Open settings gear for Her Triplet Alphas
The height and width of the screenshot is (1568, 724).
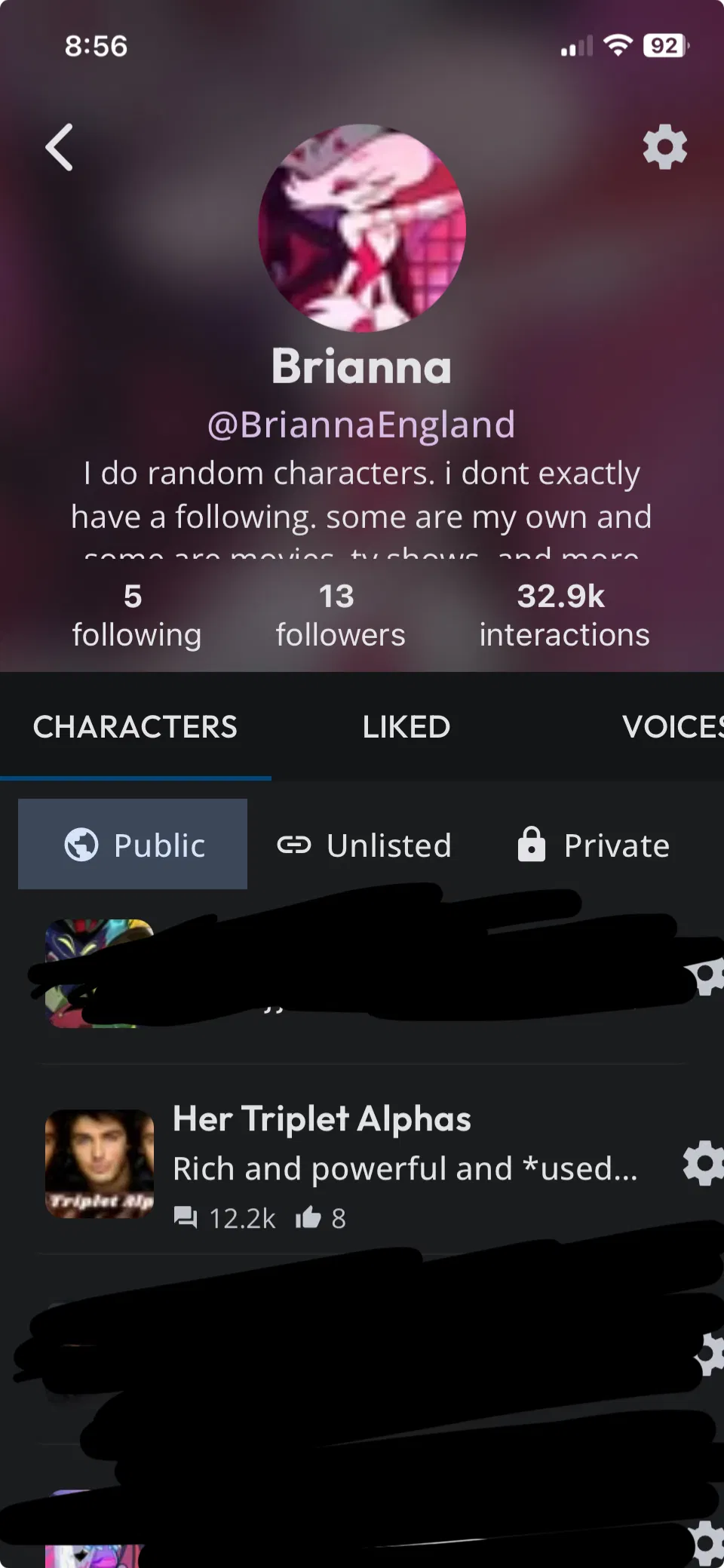click(x=702, y=1163)
